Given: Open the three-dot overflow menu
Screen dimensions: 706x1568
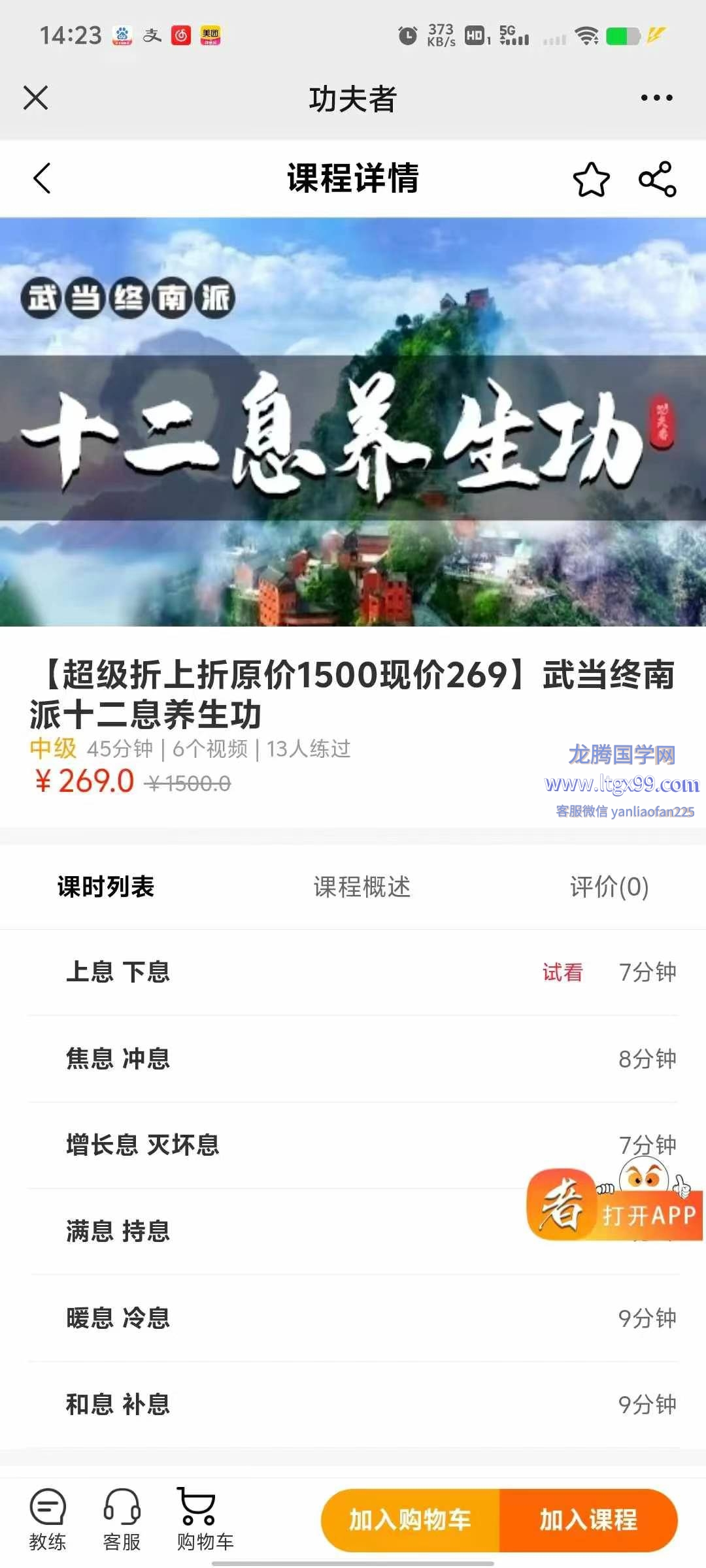Looking at the screenshot, I should pyautogui.click(x=656, y=98).
